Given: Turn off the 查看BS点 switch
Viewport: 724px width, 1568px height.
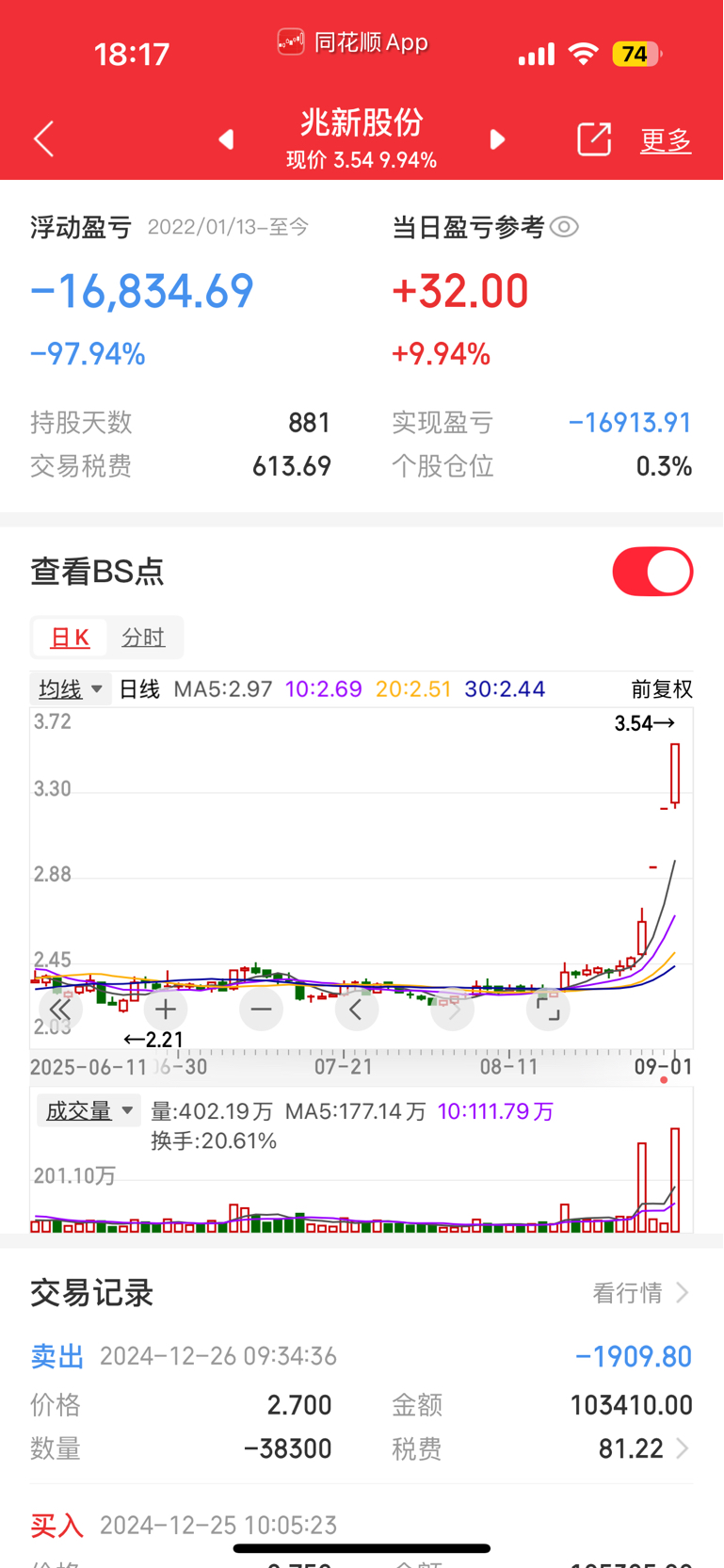Looking at the screenshot, I should [652, 572].
